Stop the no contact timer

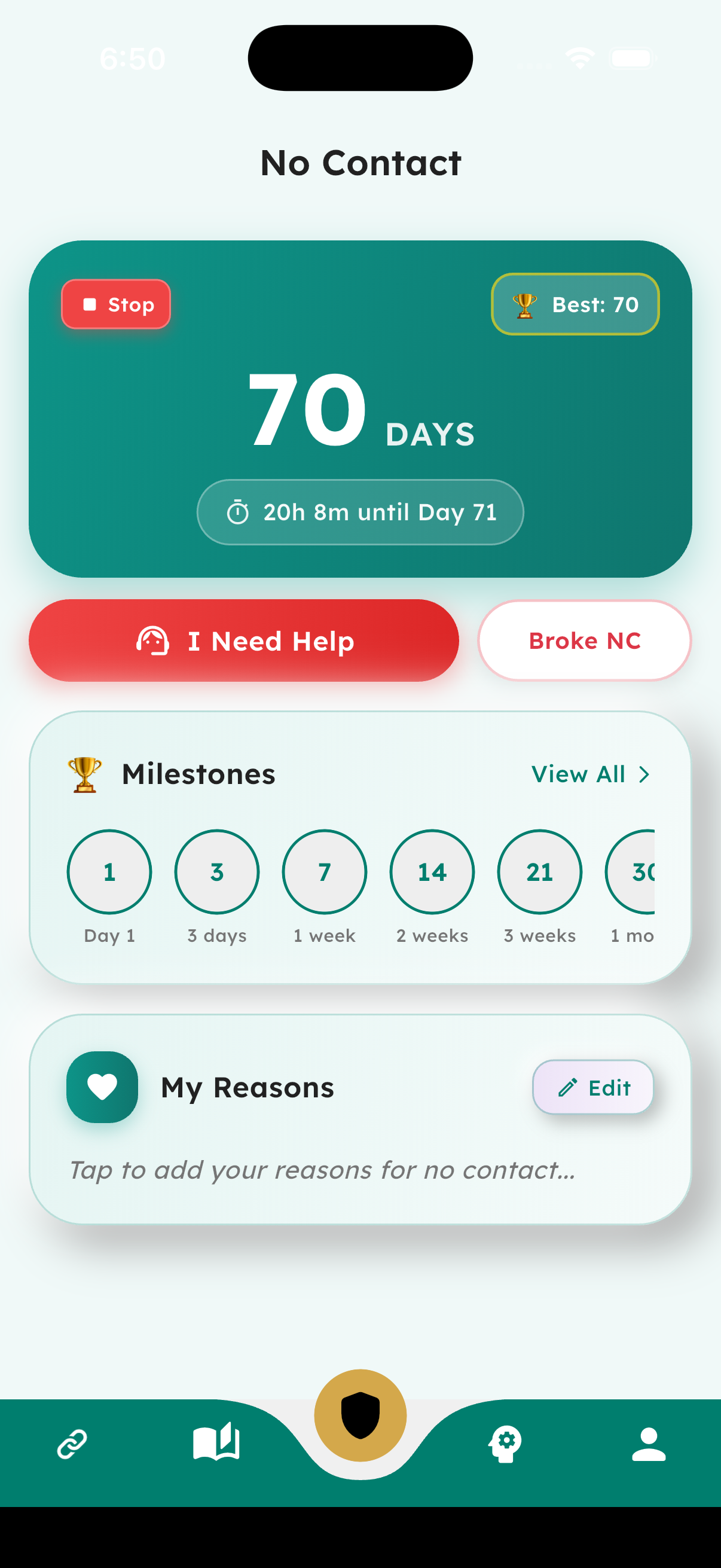coord(115,304)
